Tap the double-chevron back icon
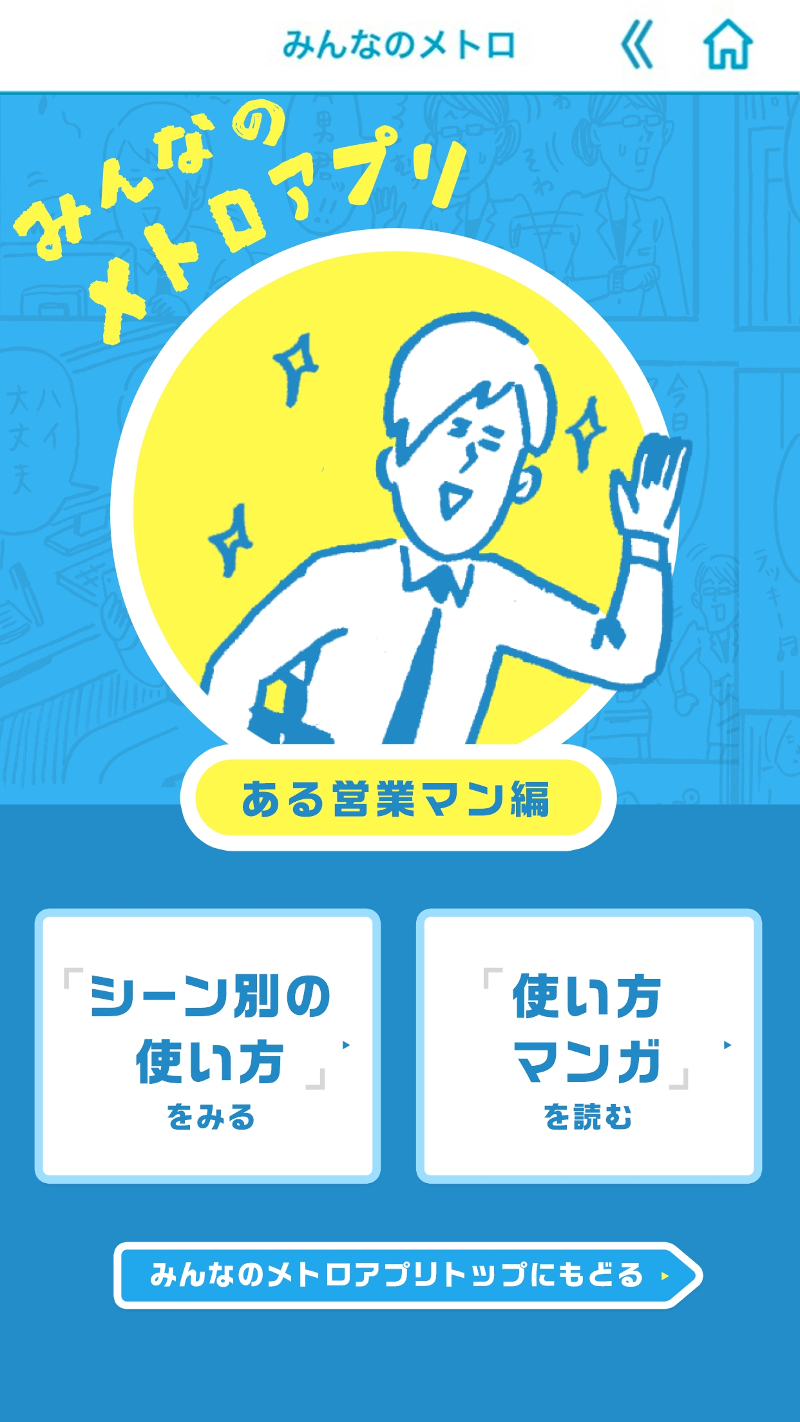 point(637,45)
